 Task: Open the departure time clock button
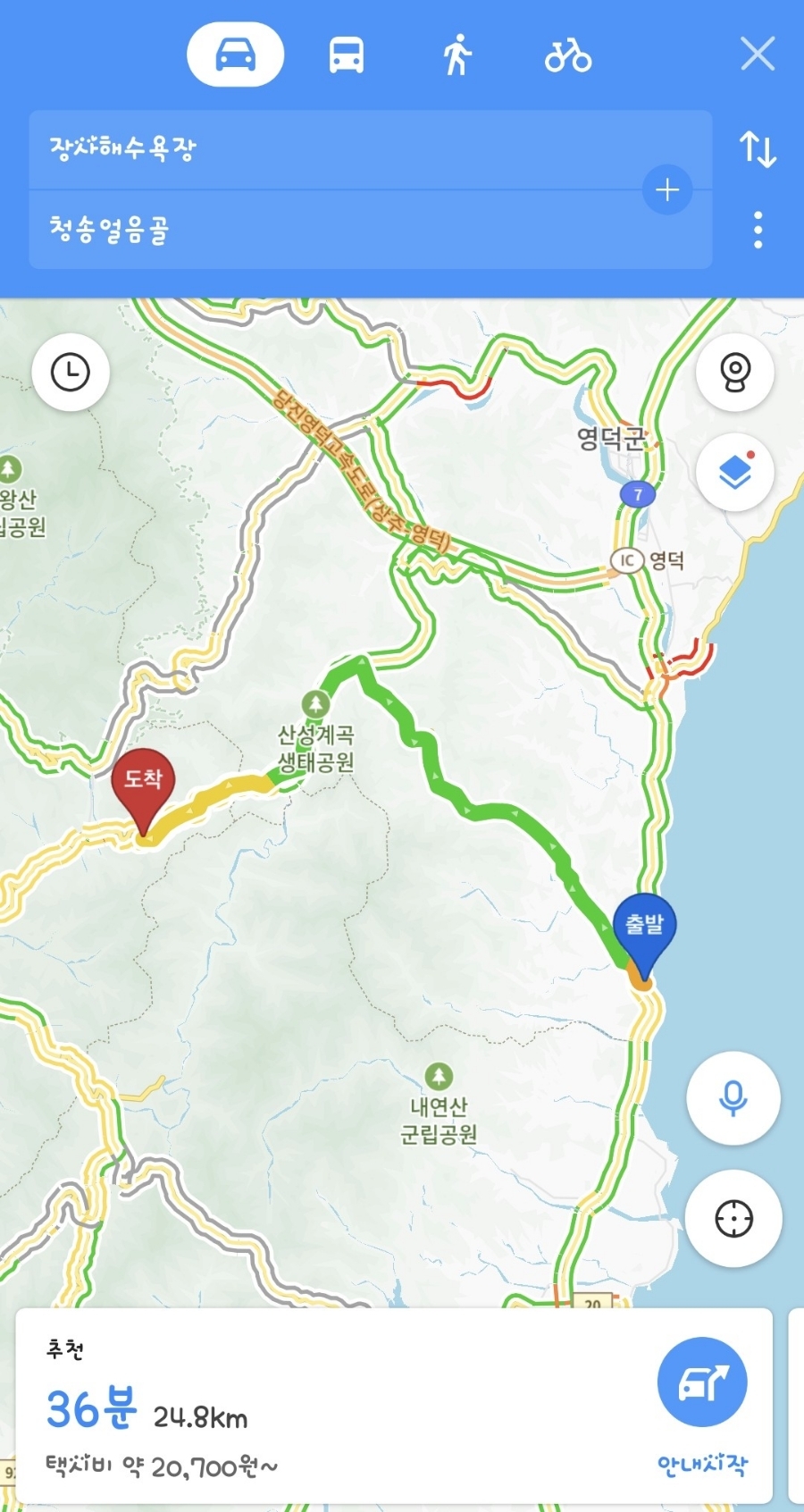[x=71, y=372]
